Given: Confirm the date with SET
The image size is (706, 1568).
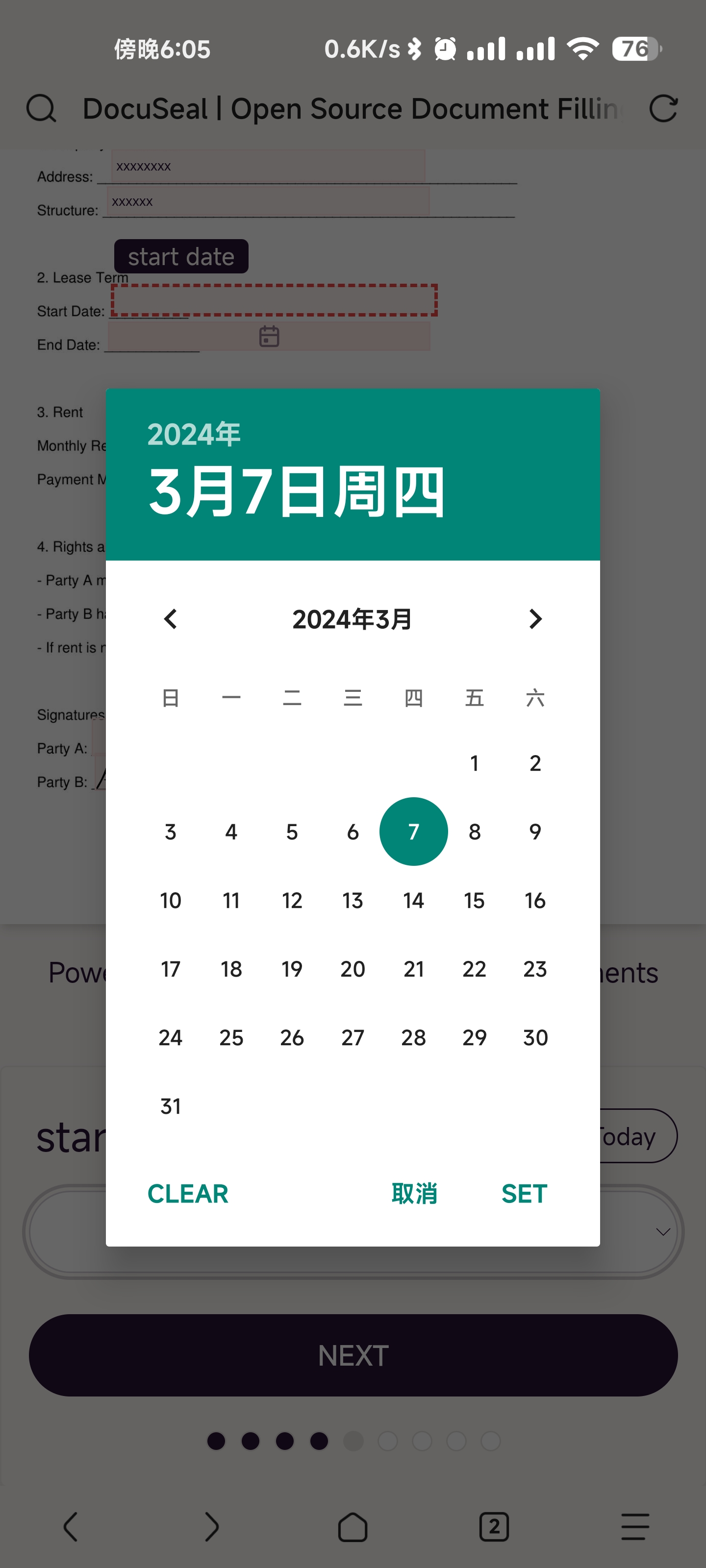Looking at the screenshot, I should click(524, 1194).
